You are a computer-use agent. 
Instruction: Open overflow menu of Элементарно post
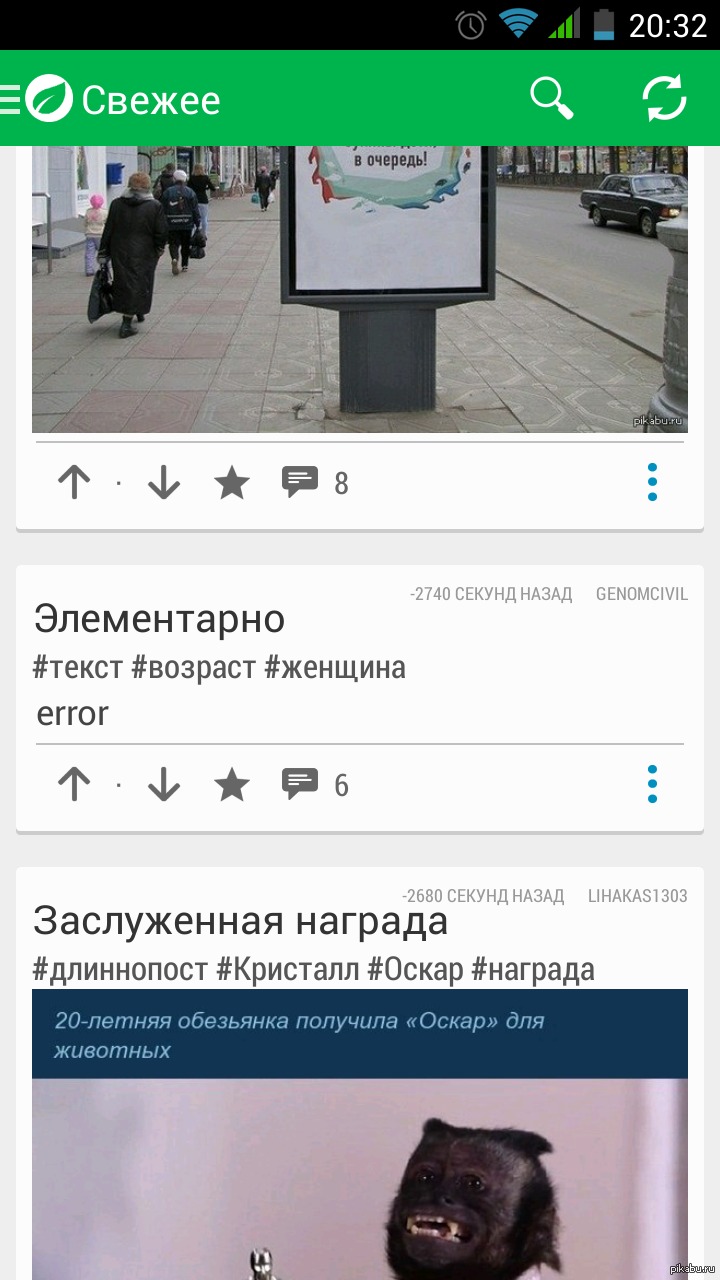click(652, 784)
